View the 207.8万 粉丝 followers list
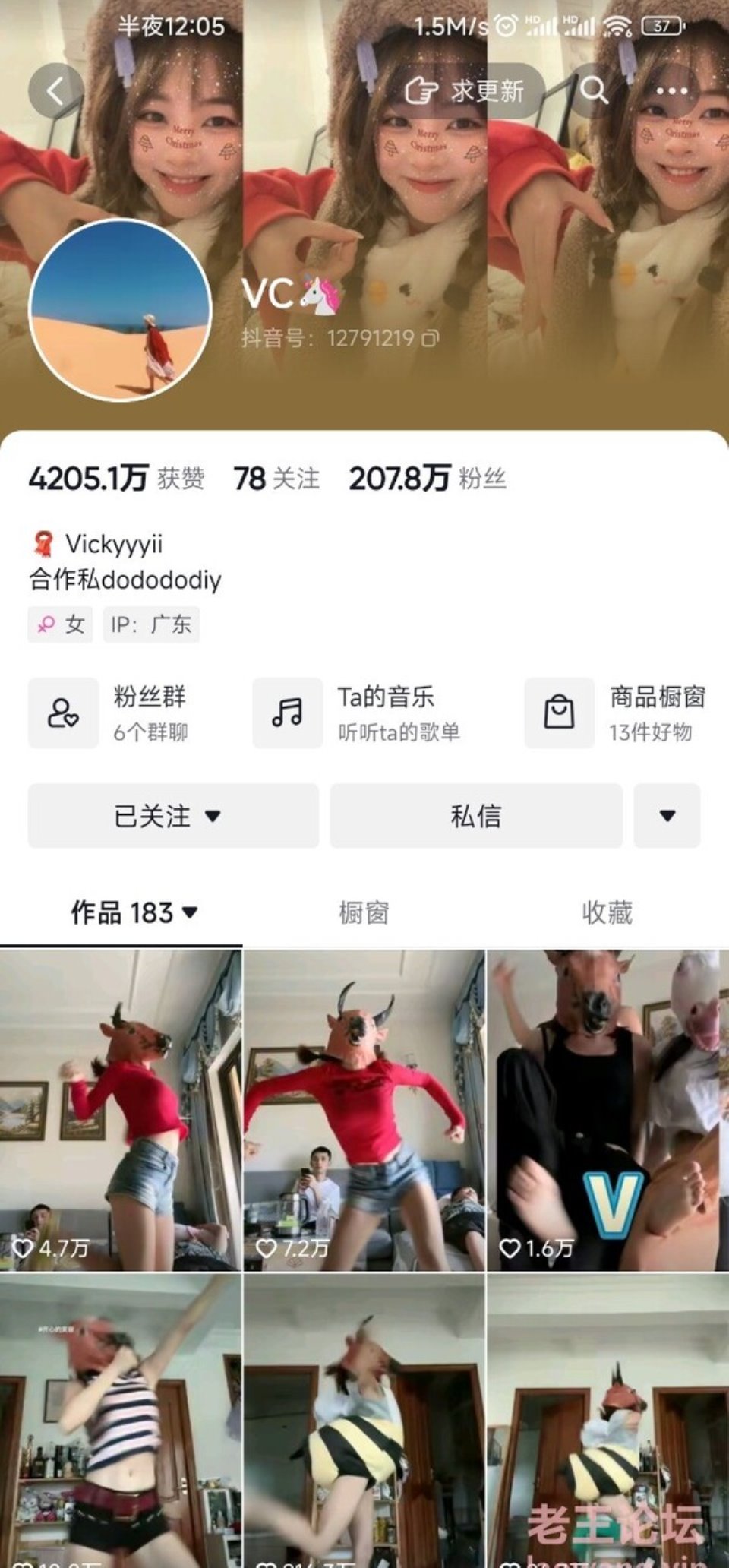This screenshot has width=729, height=1568. coord(428,479)
